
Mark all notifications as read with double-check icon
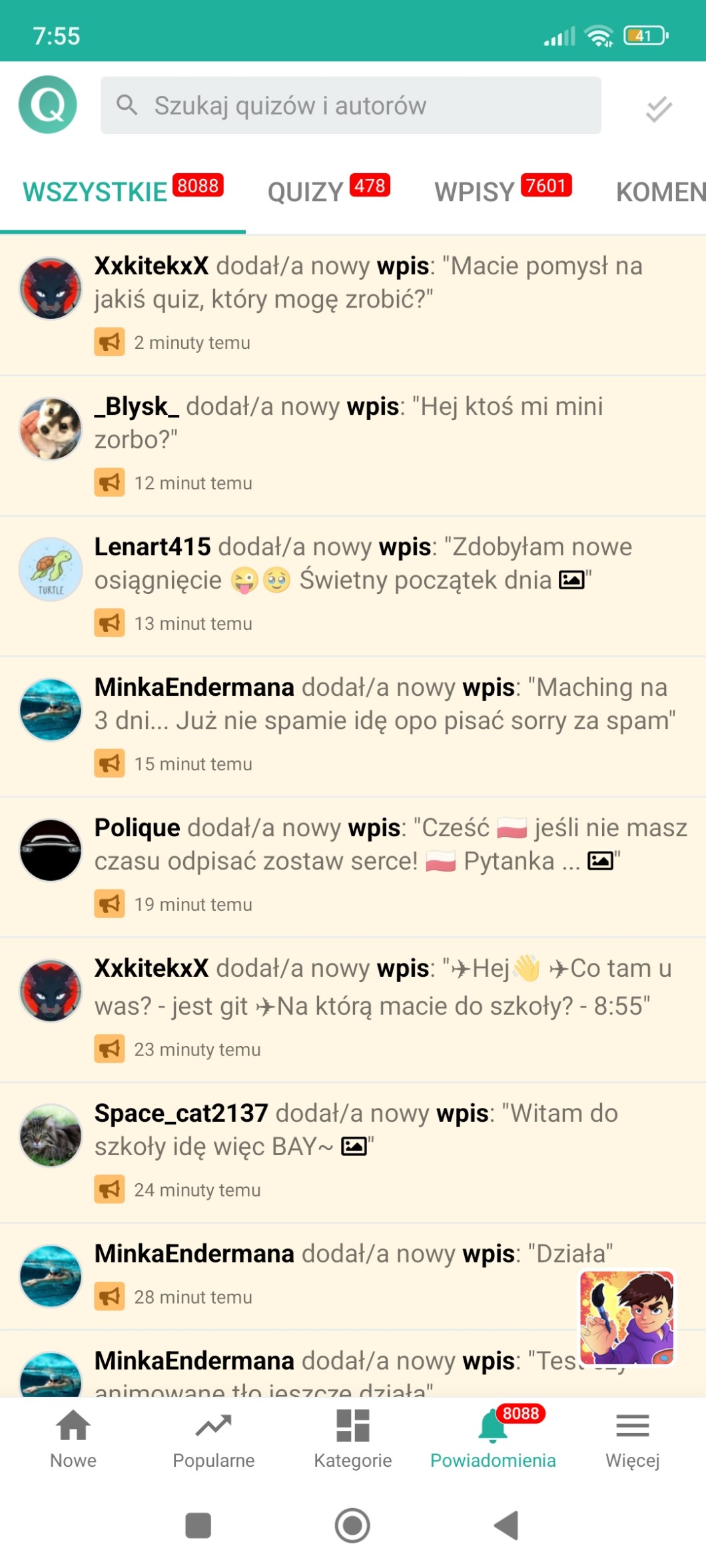tap(658, 109)
